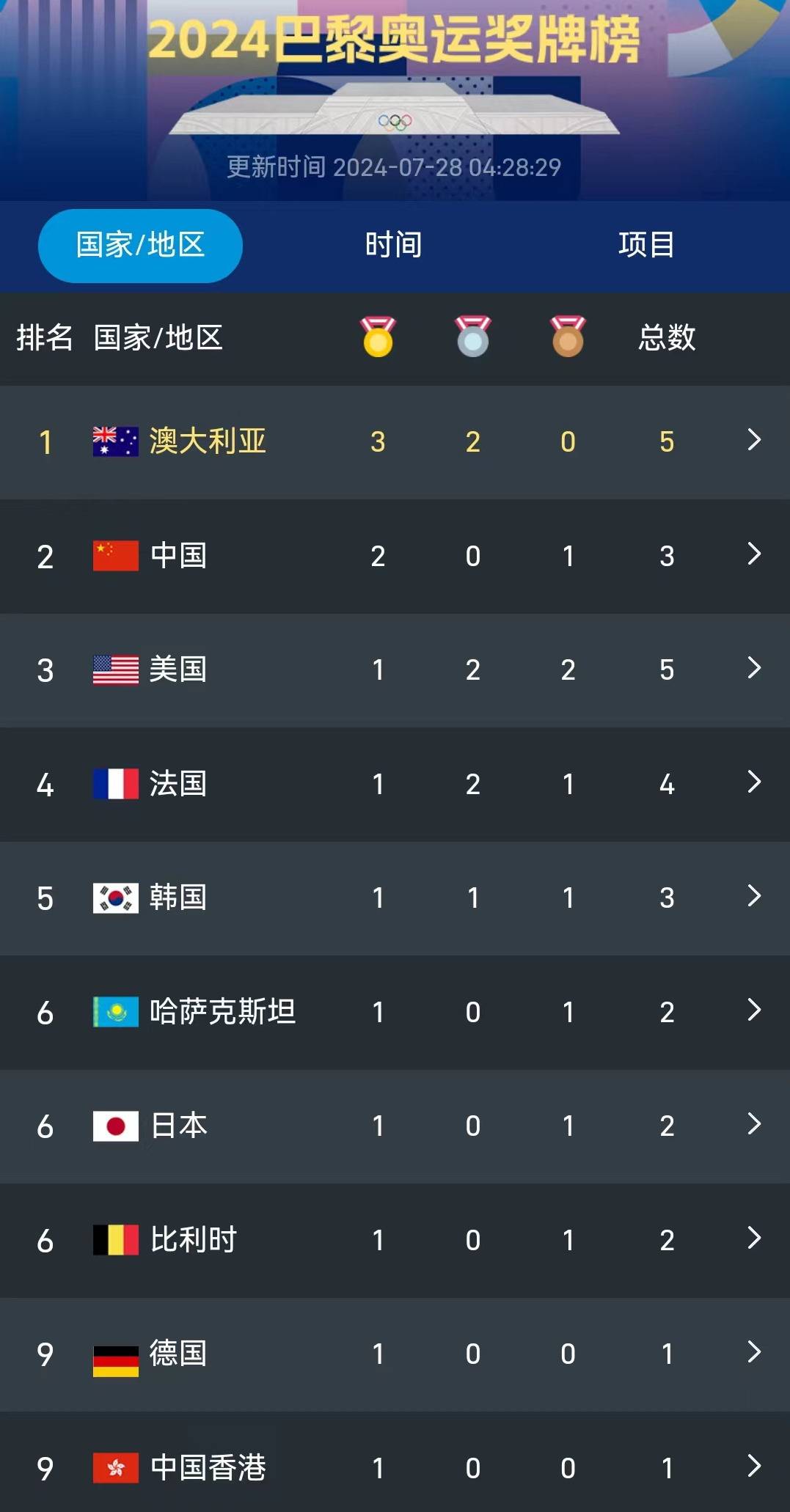Switch to the 项目 tab
Image resolution: width=790 pixels, height=1512 pixels.
646,245
